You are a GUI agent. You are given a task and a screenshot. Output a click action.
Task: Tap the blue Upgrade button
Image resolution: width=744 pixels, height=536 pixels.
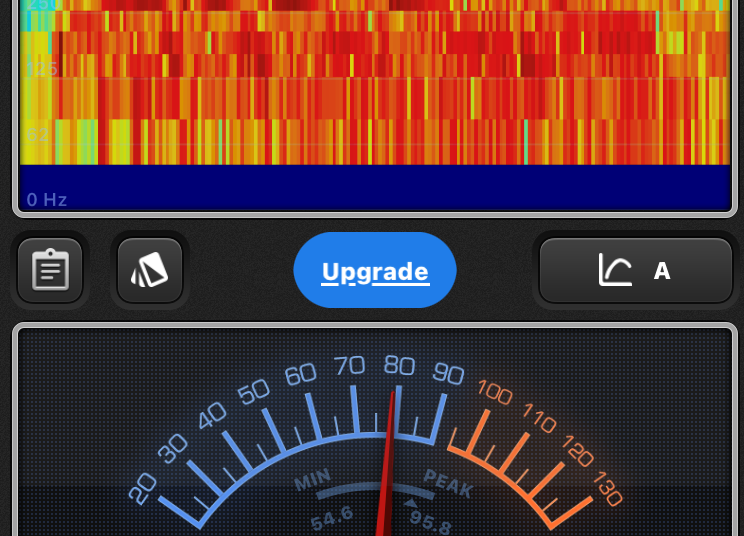click(x=375, y=271)
